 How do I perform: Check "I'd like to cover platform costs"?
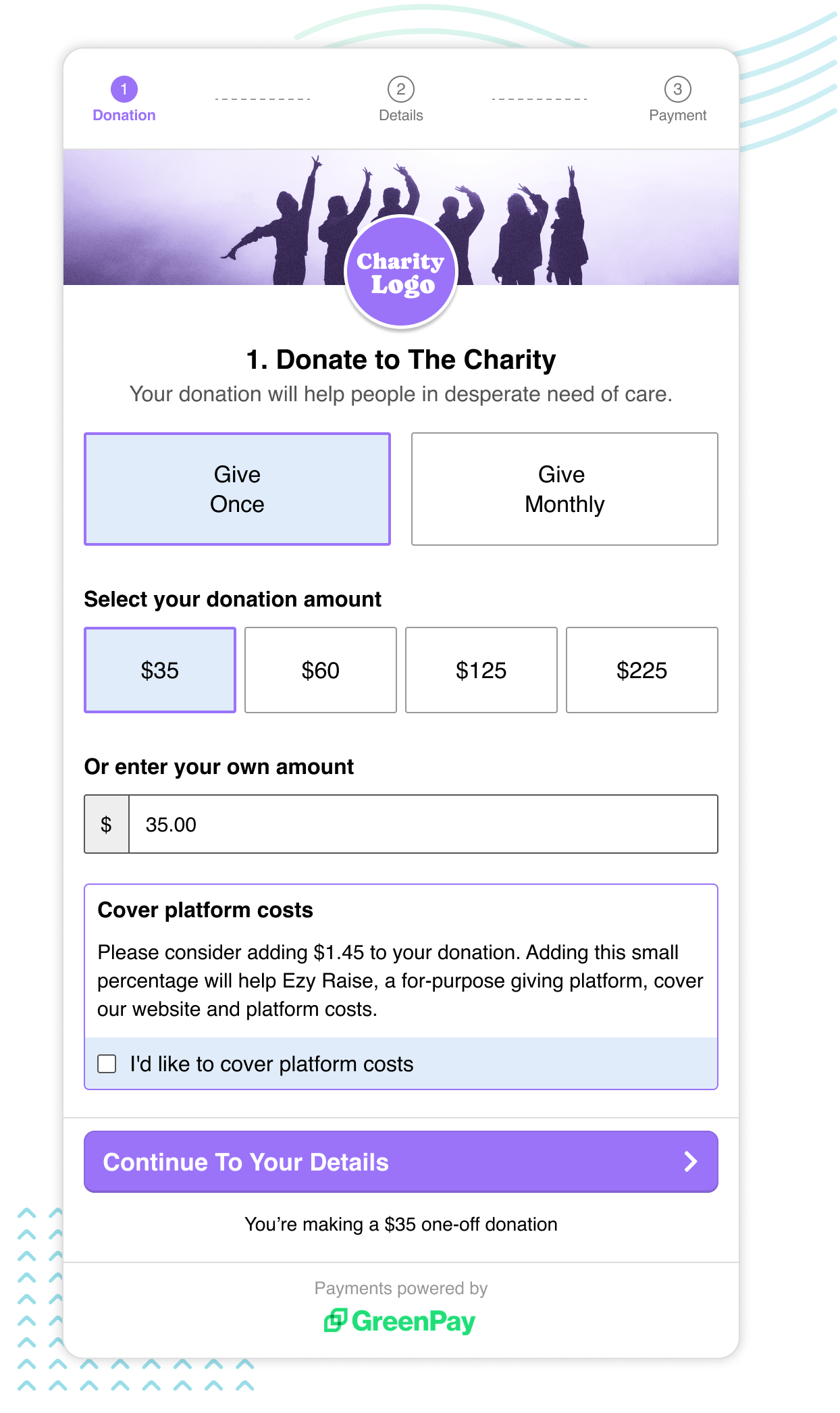pos(107,1063)
